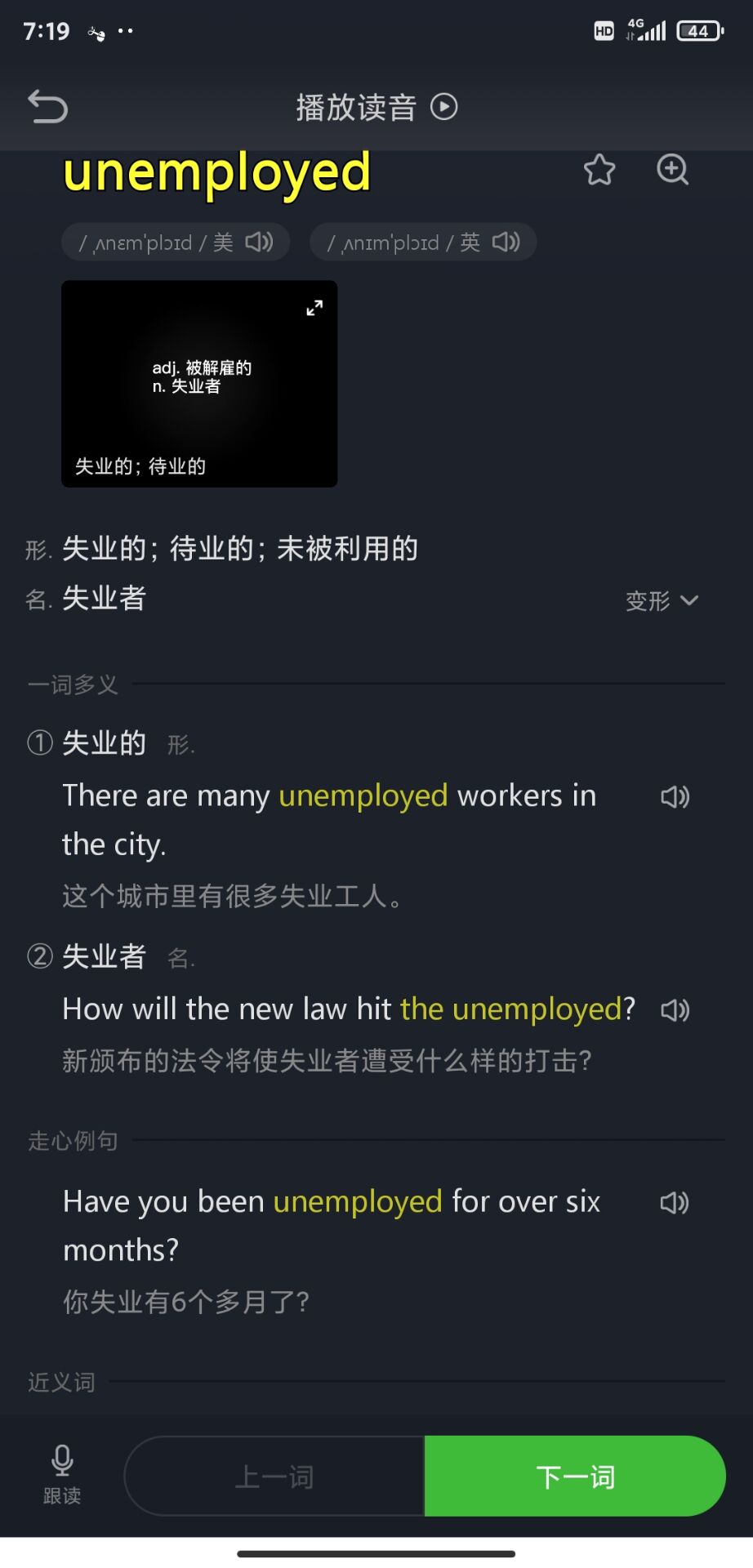Play the British (英) pronunciation

click(x=506, y=242)
